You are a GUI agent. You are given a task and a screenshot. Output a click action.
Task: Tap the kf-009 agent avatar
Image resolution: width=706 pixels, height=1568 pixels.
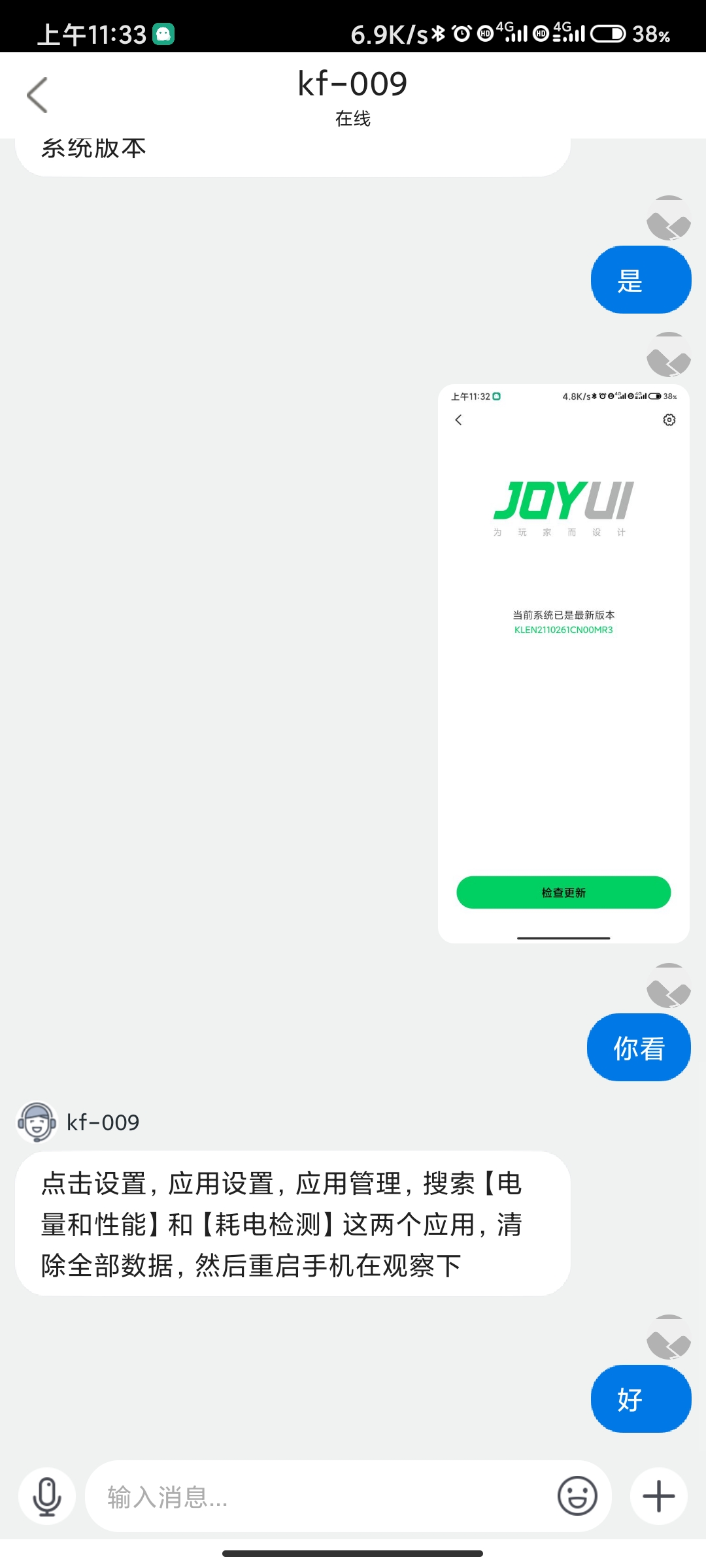click(37, 1122)
